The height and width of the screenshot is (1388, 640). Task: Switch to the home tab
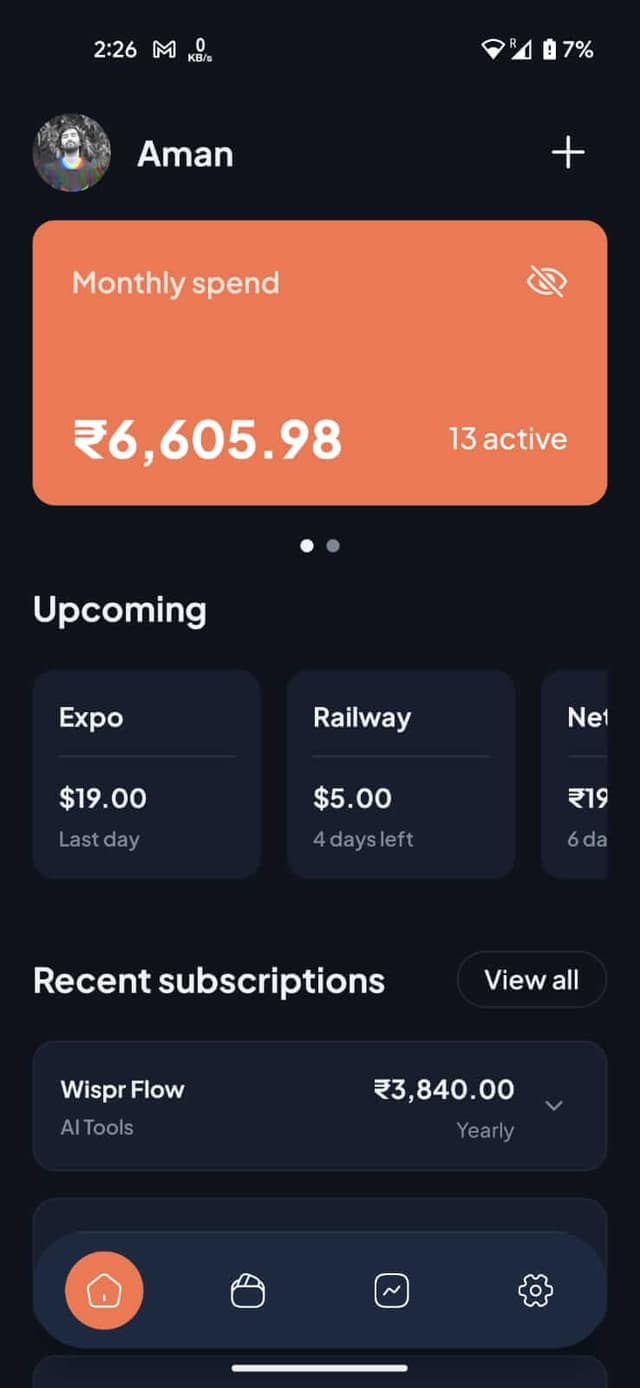click(104, 1291)
